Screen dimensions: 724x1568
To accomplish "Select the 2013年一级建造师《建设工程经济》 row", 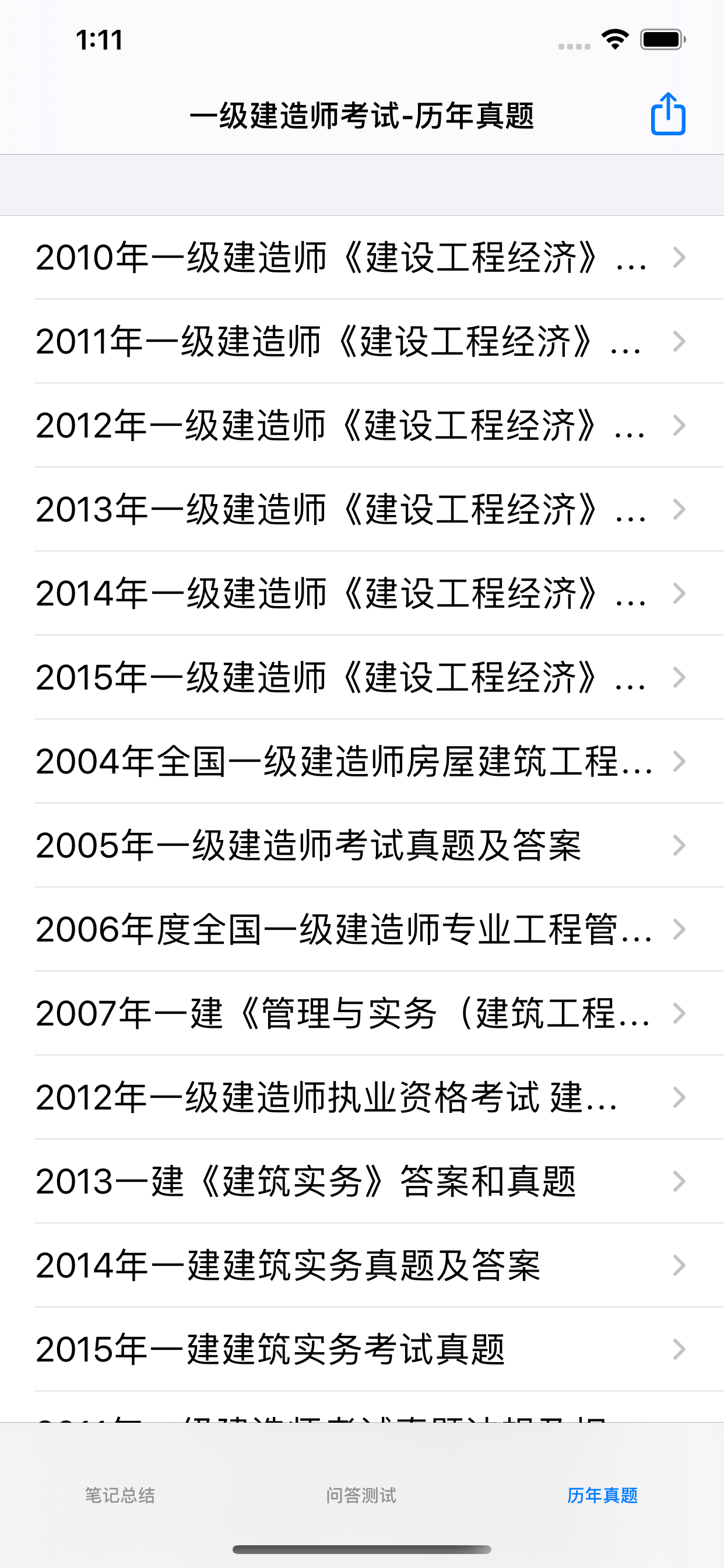I will tap(362, 509).
